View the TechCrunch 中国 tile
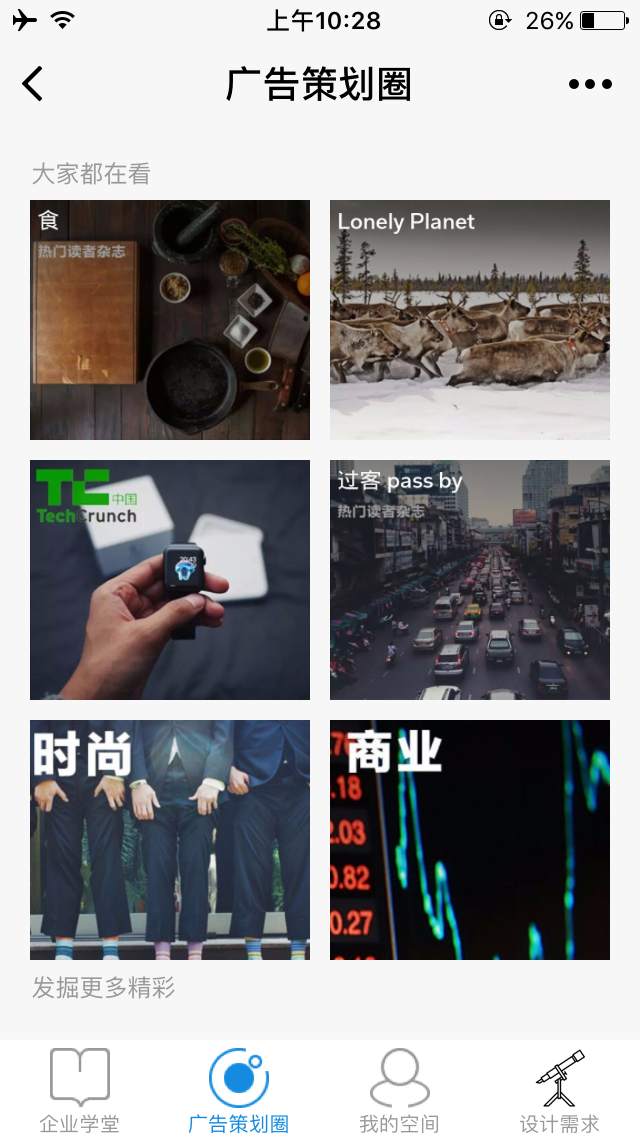 [170, 580]
